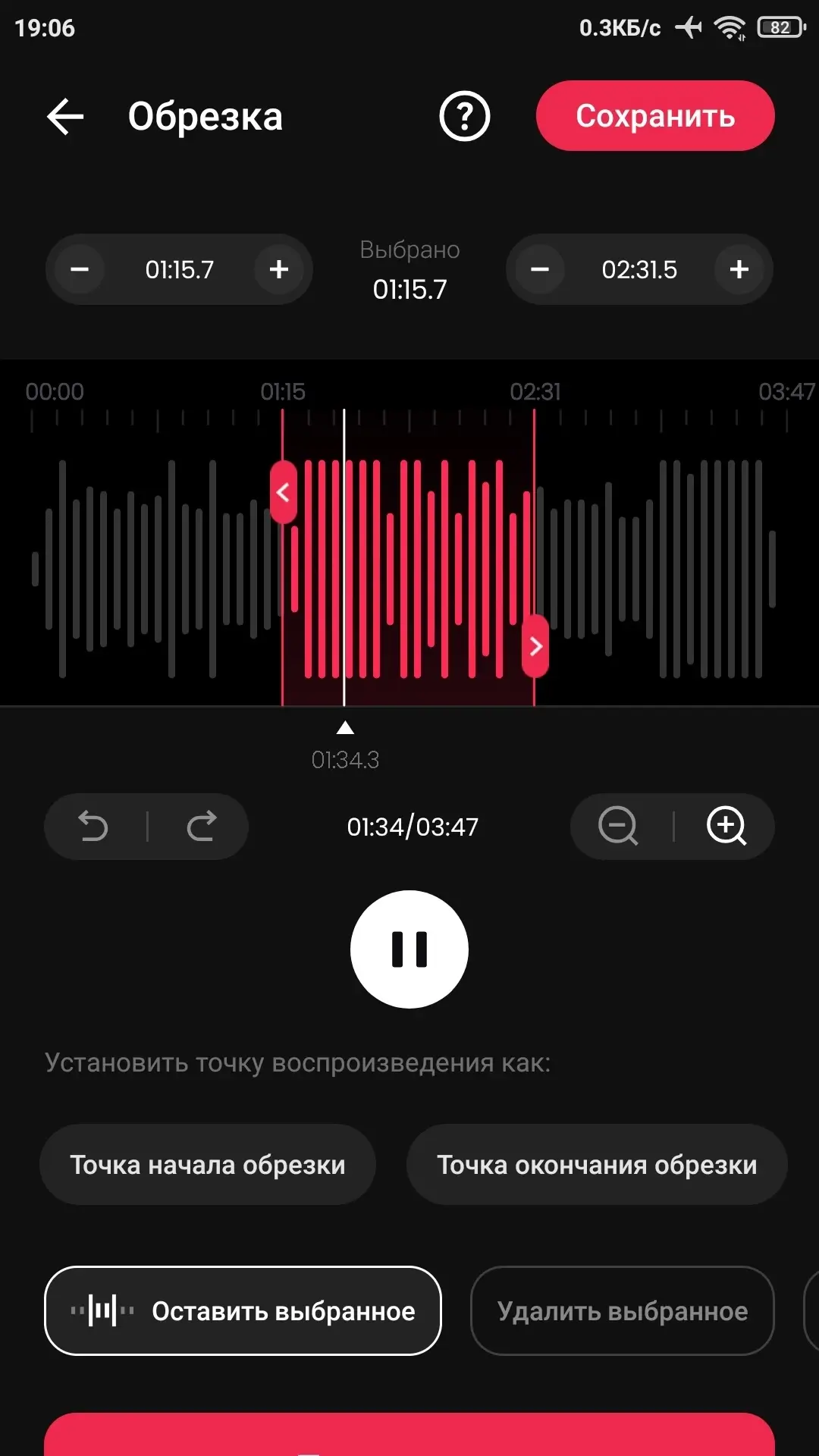Switch to Удалить выбранное mode
Viewport: 819px width, 1456px height.
623,1310
